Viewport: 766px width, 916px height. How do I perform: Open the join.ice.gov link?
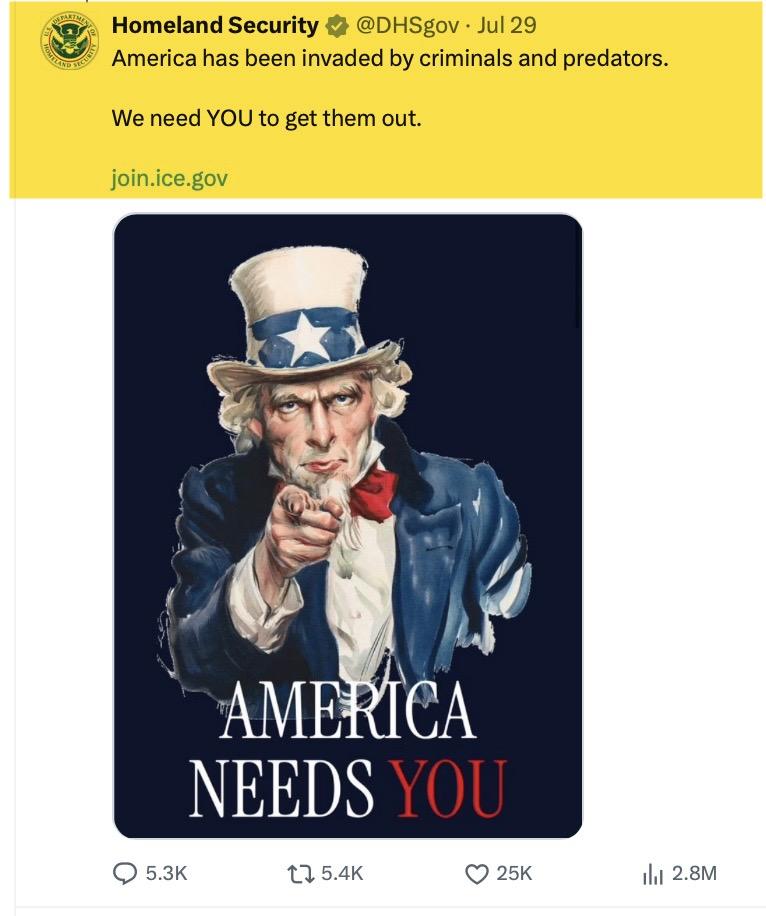169,179
